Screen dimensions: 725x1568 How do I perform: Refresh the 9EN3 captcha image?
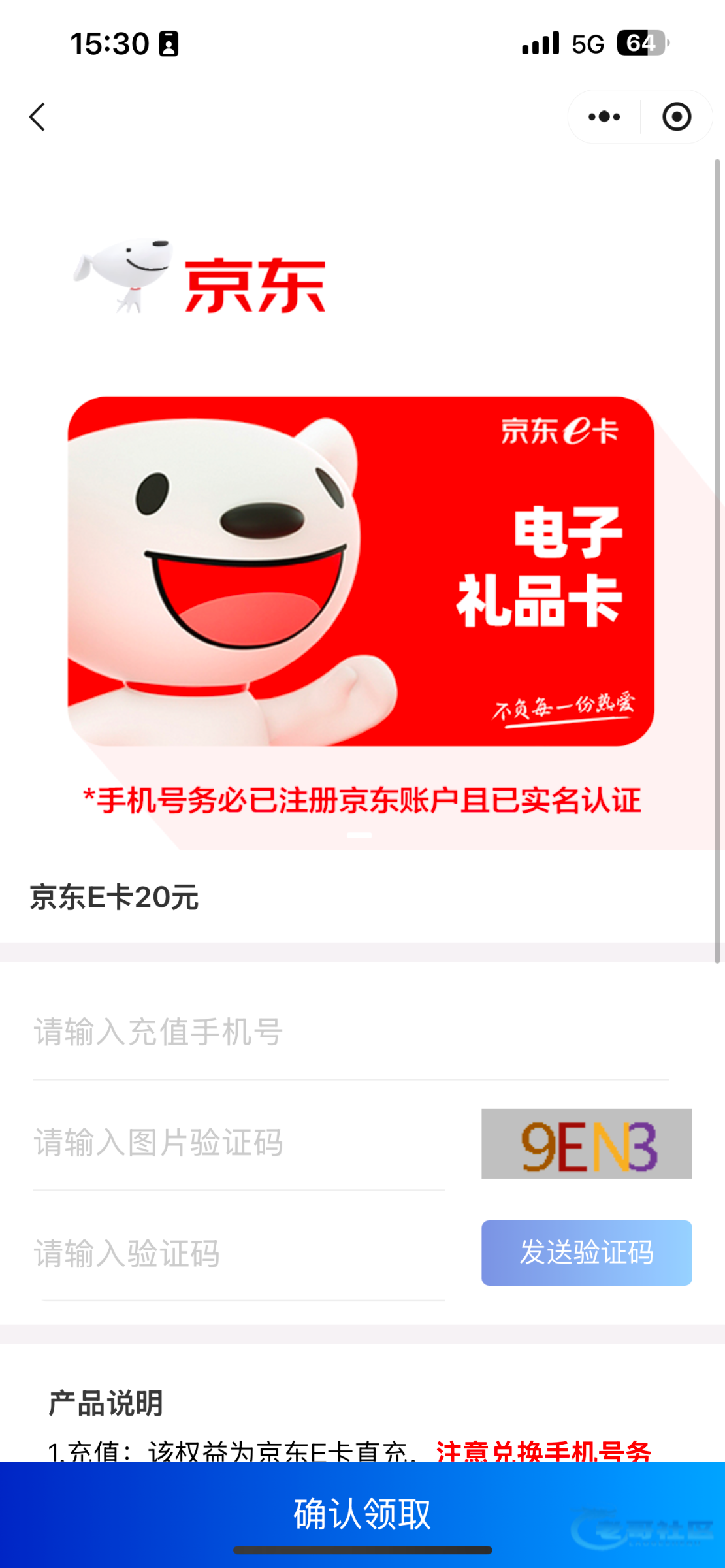point(587,1144)
